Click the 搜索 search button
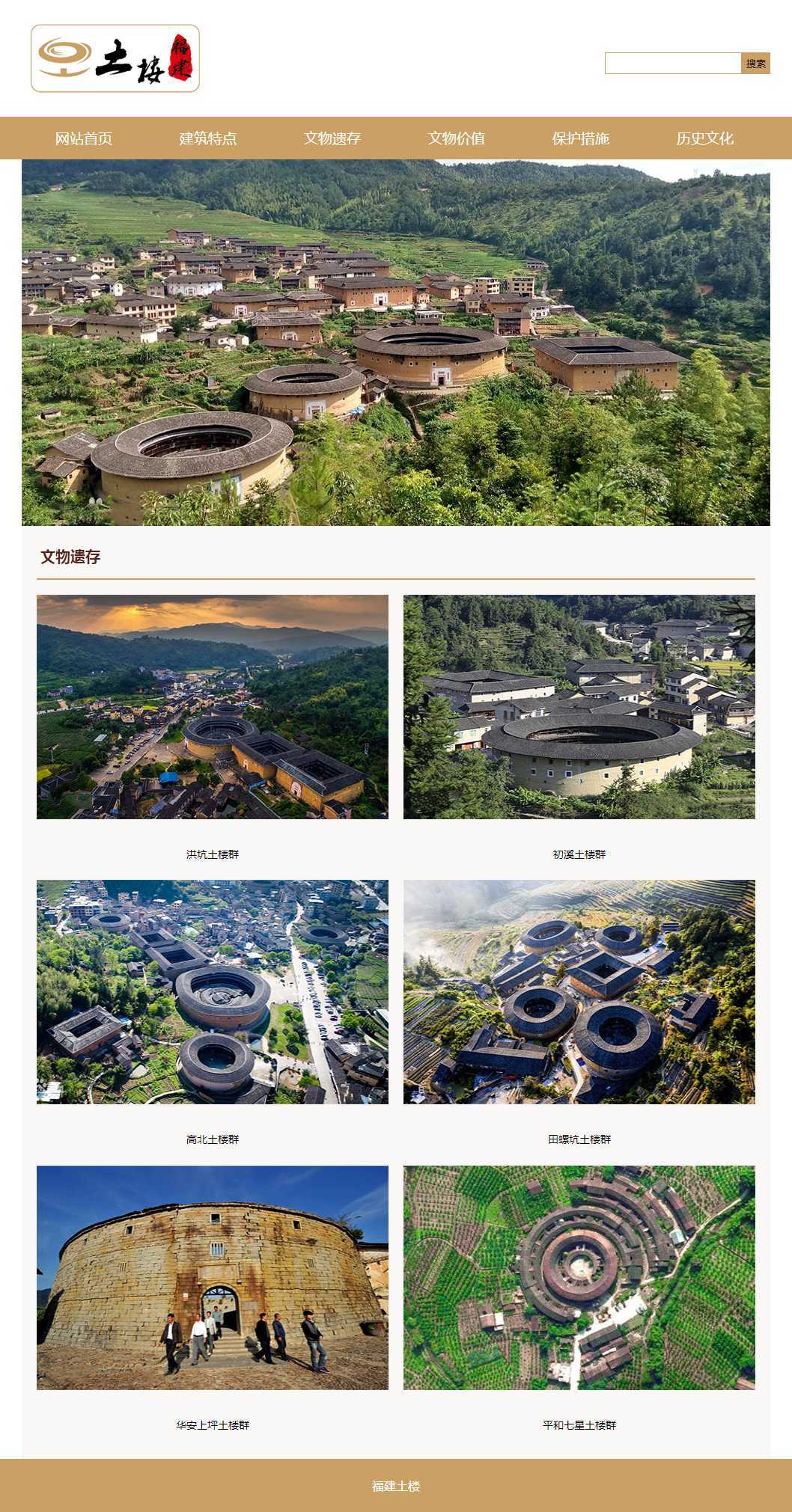The width and height of the screenshot is (792, 1512). coord(755,64)
